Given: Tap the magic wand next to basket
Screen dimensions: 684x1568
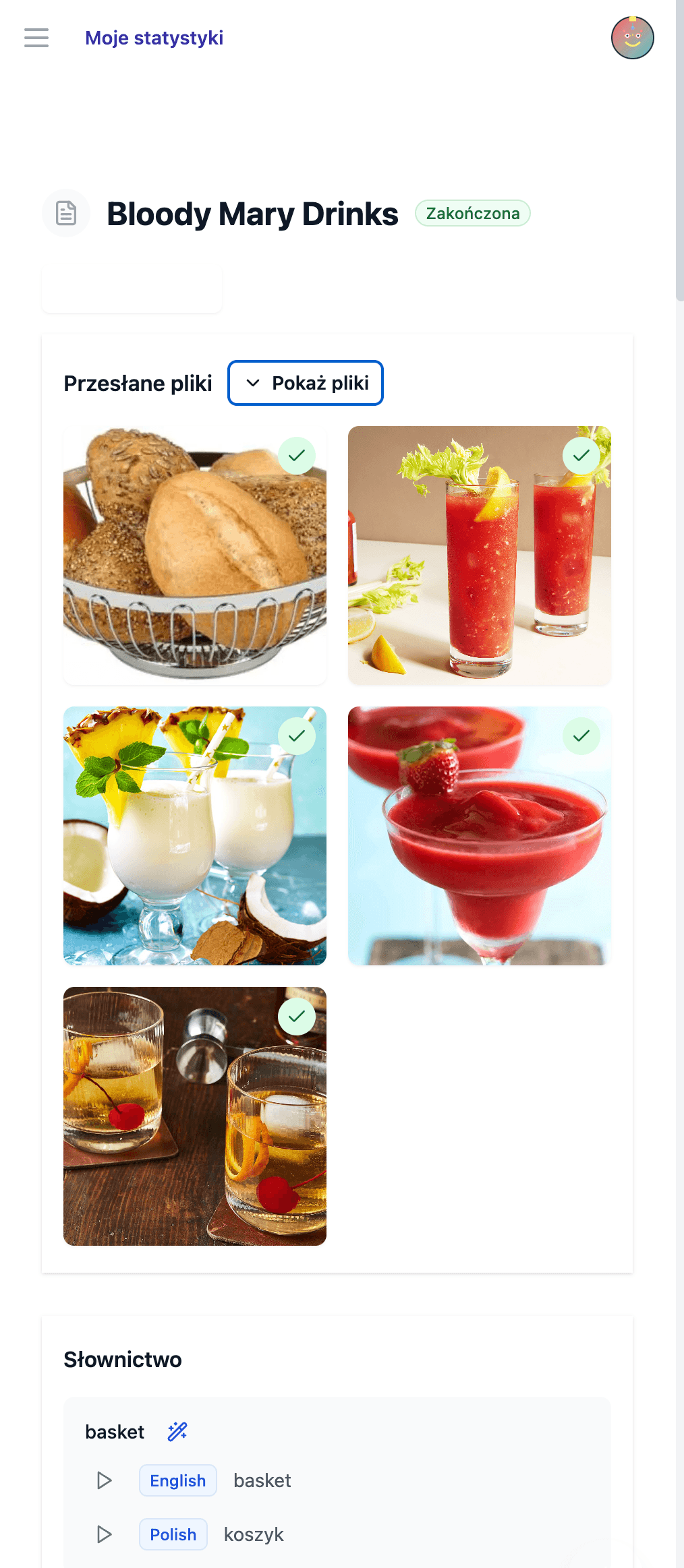Looking at the screenshot, I should coord(177,1431).
